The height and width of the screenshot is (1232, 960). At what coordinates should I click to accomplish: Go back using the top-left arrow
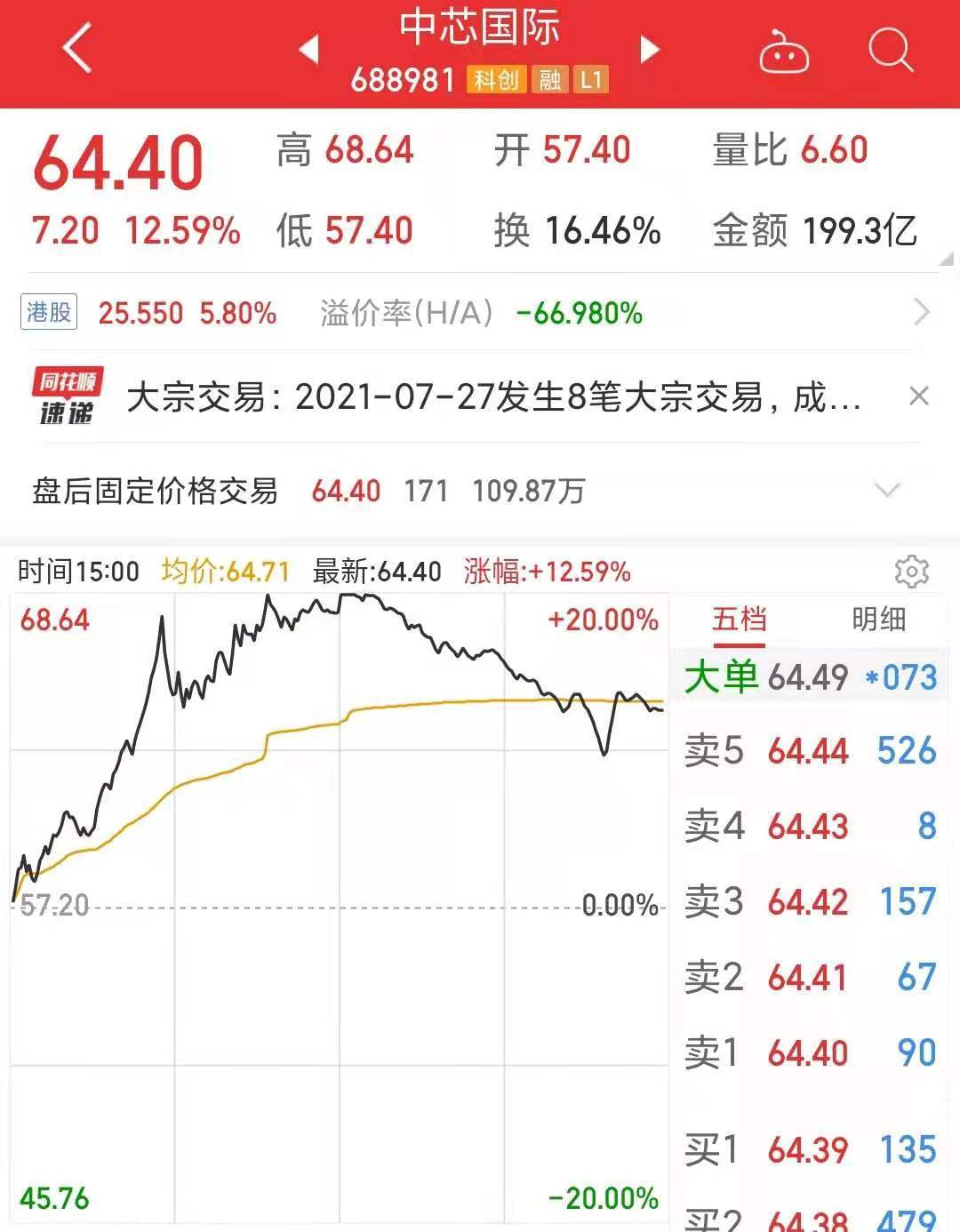(76, 51)
